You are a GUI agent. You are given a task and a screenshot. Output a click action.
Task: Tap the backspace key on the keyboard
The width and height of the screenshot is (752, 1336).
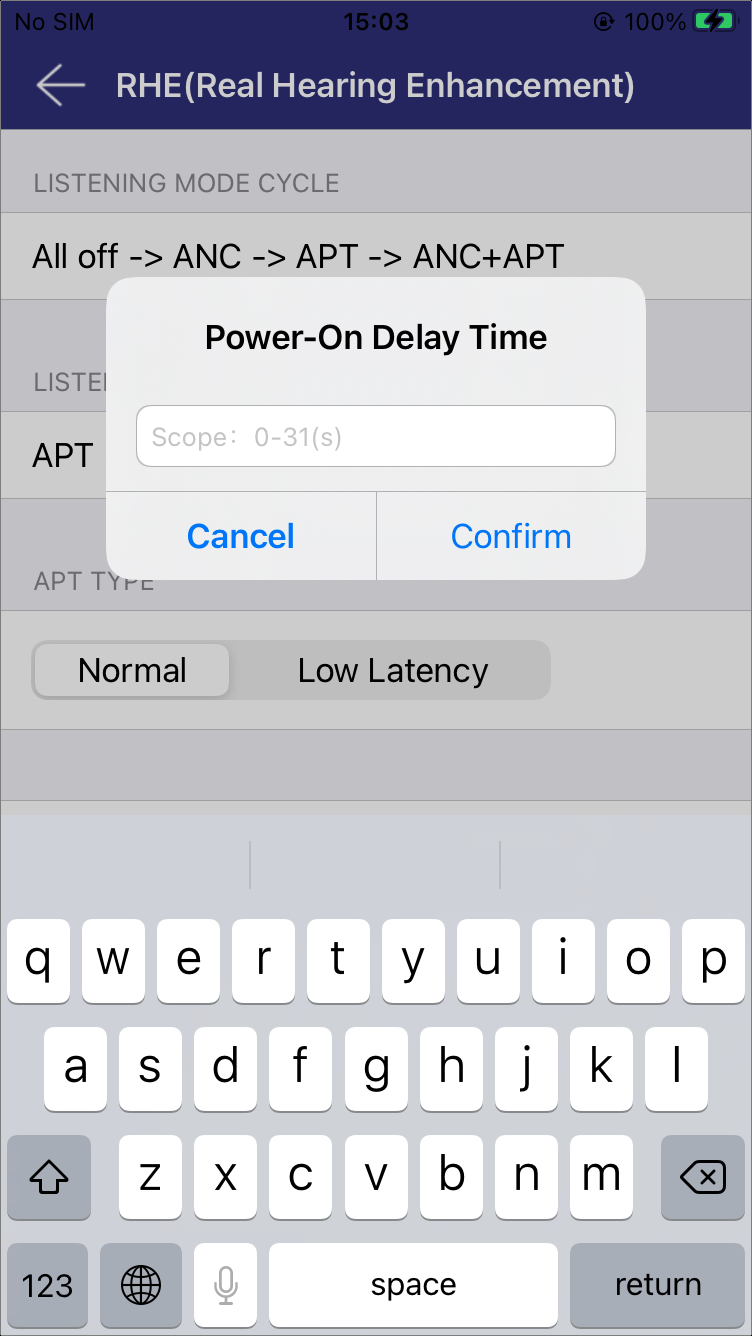coord(703,1177)
